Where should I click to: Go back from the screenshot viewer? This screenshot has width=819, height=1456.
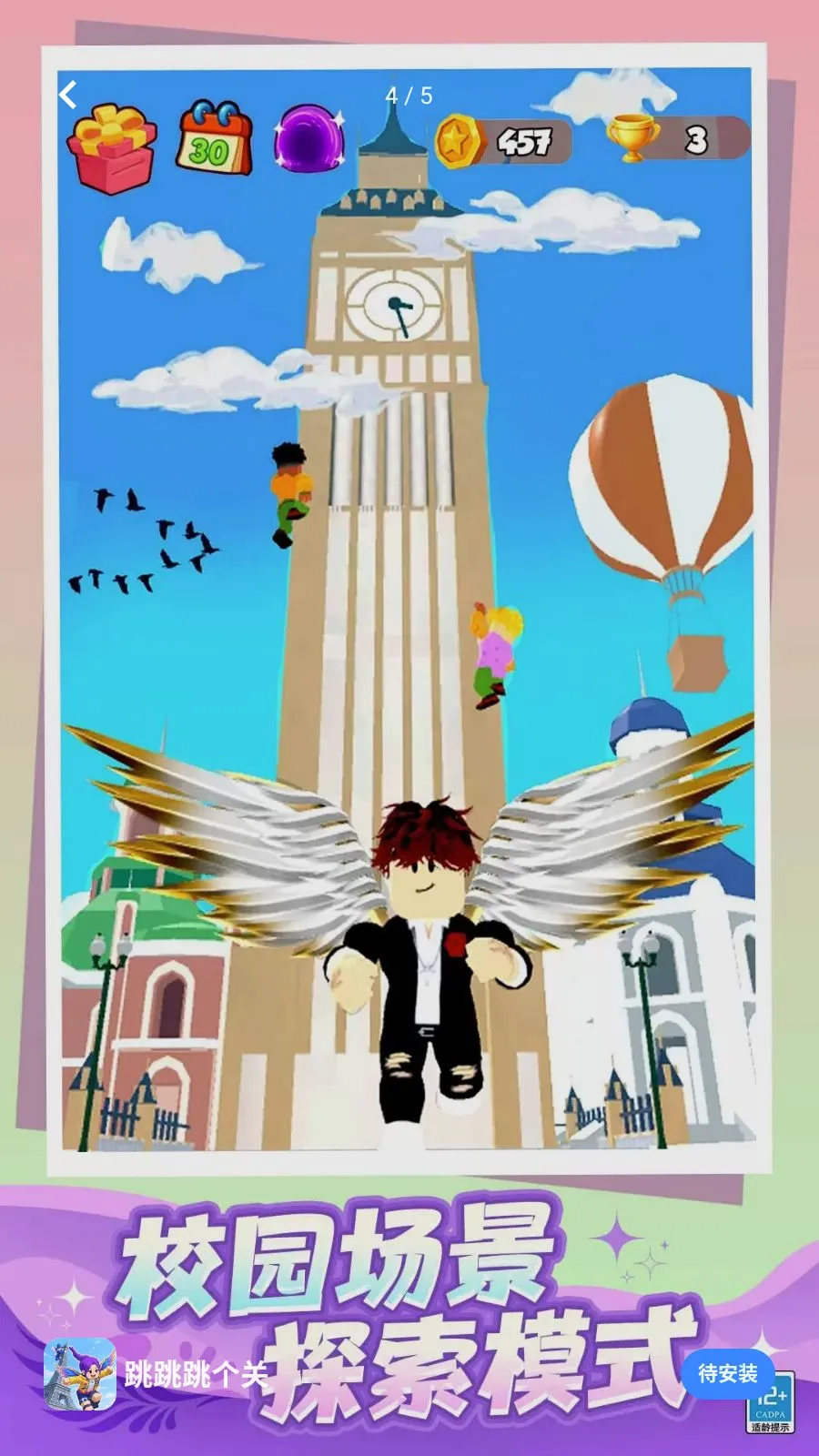coord(69,95)
